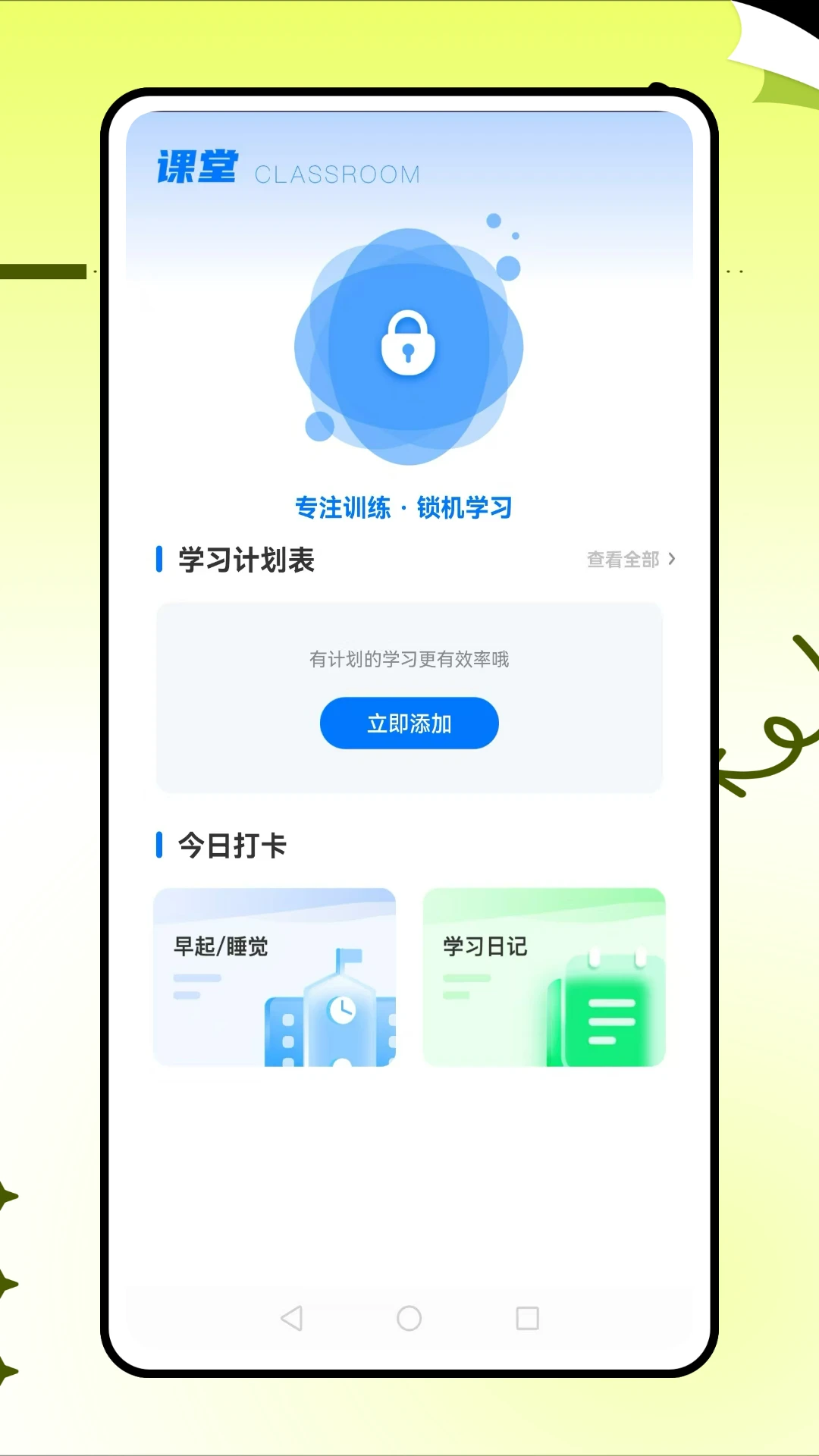The height and width of the screenshot is (1456, 819).
Task: Select the clock icon inside the building illustration
Action: pyautogui.click(x=343, y=1009)
